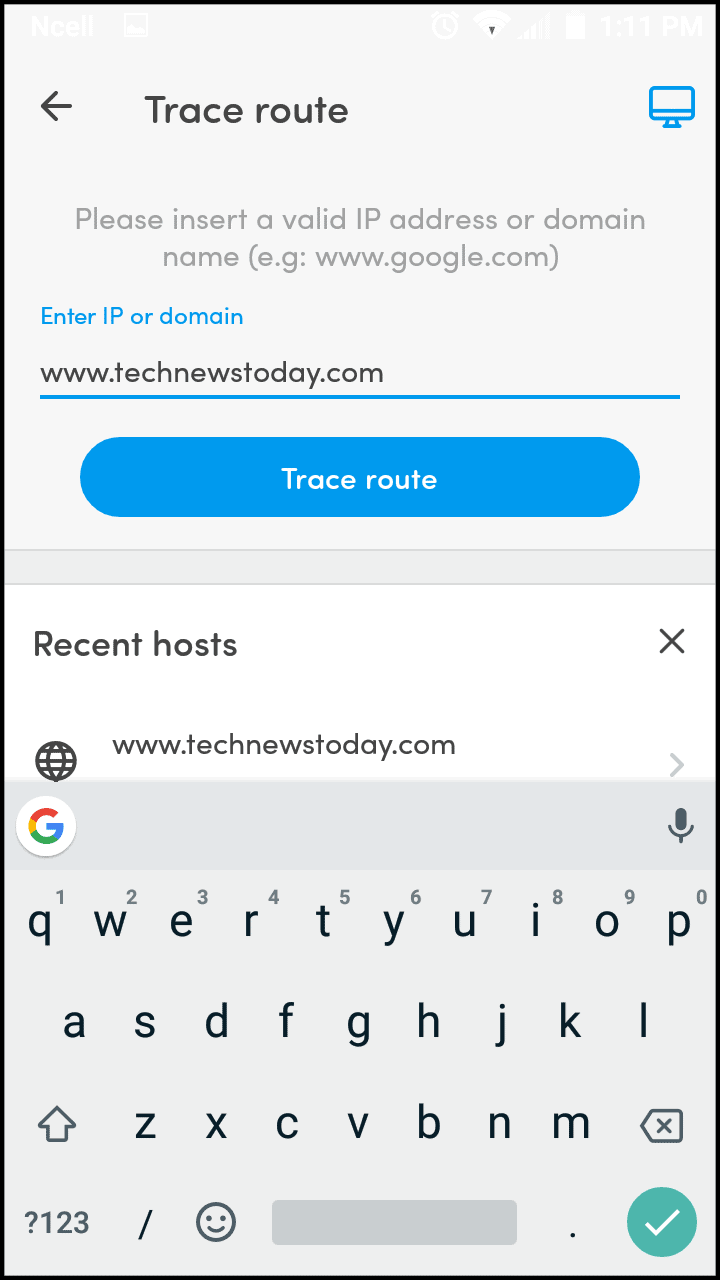The width and height of the screenshot is (720, 1280).
Task: Confirm entry using the green checkmark key
Action: click(x=661, y=1221)
